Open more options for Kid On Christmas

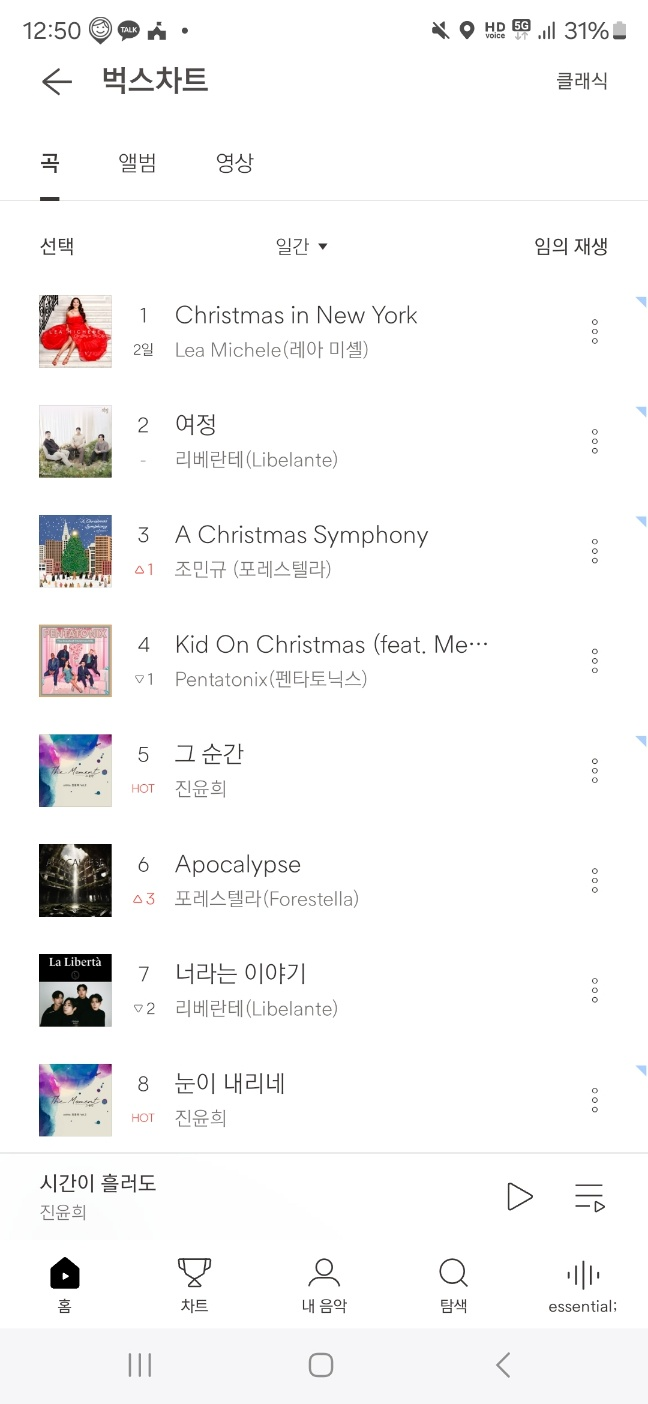(x=594, y=661)
